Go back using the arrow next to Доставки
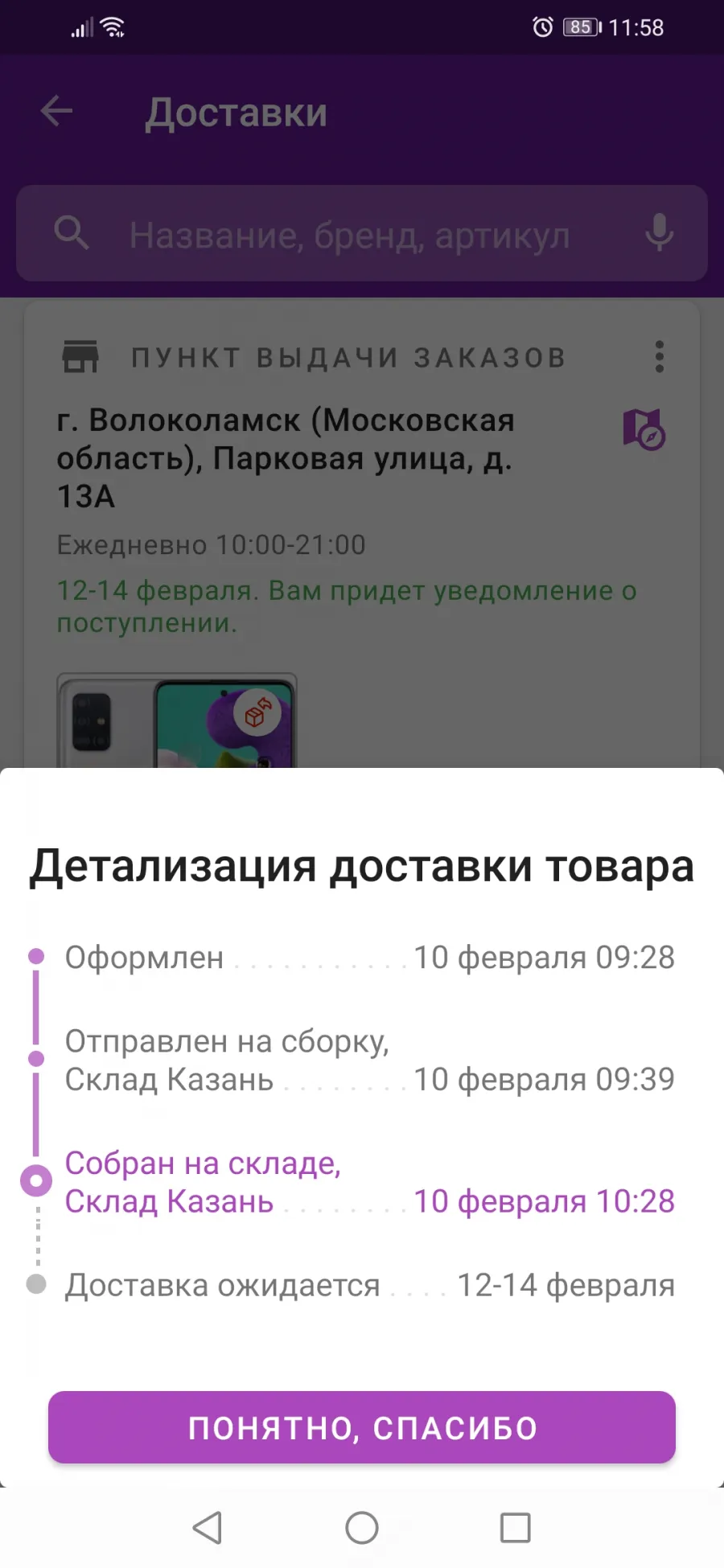Image resolution: width=724 pixels, height=1568 pixels. [56, 111]
